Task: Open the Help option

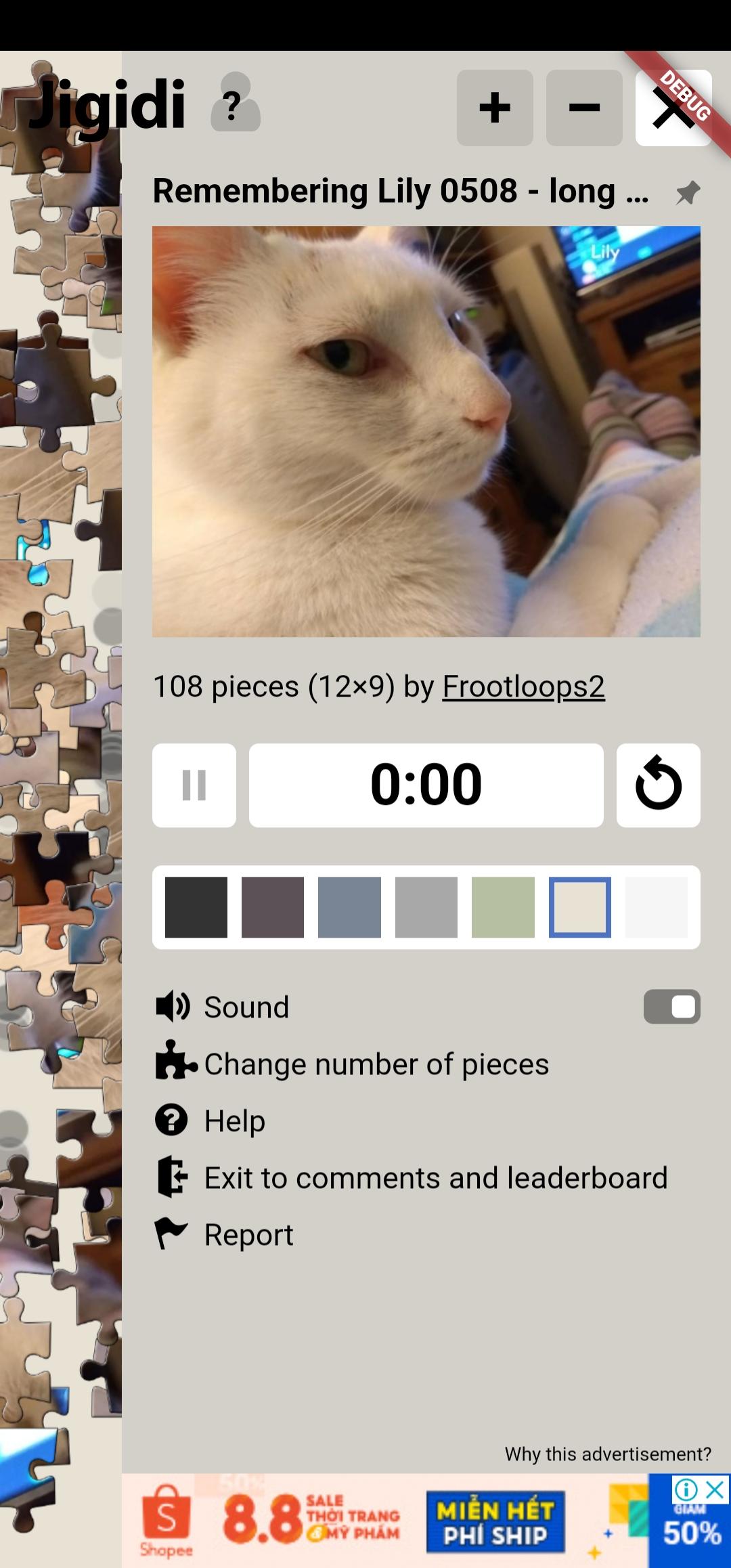Action: [x=234, y=1121]
